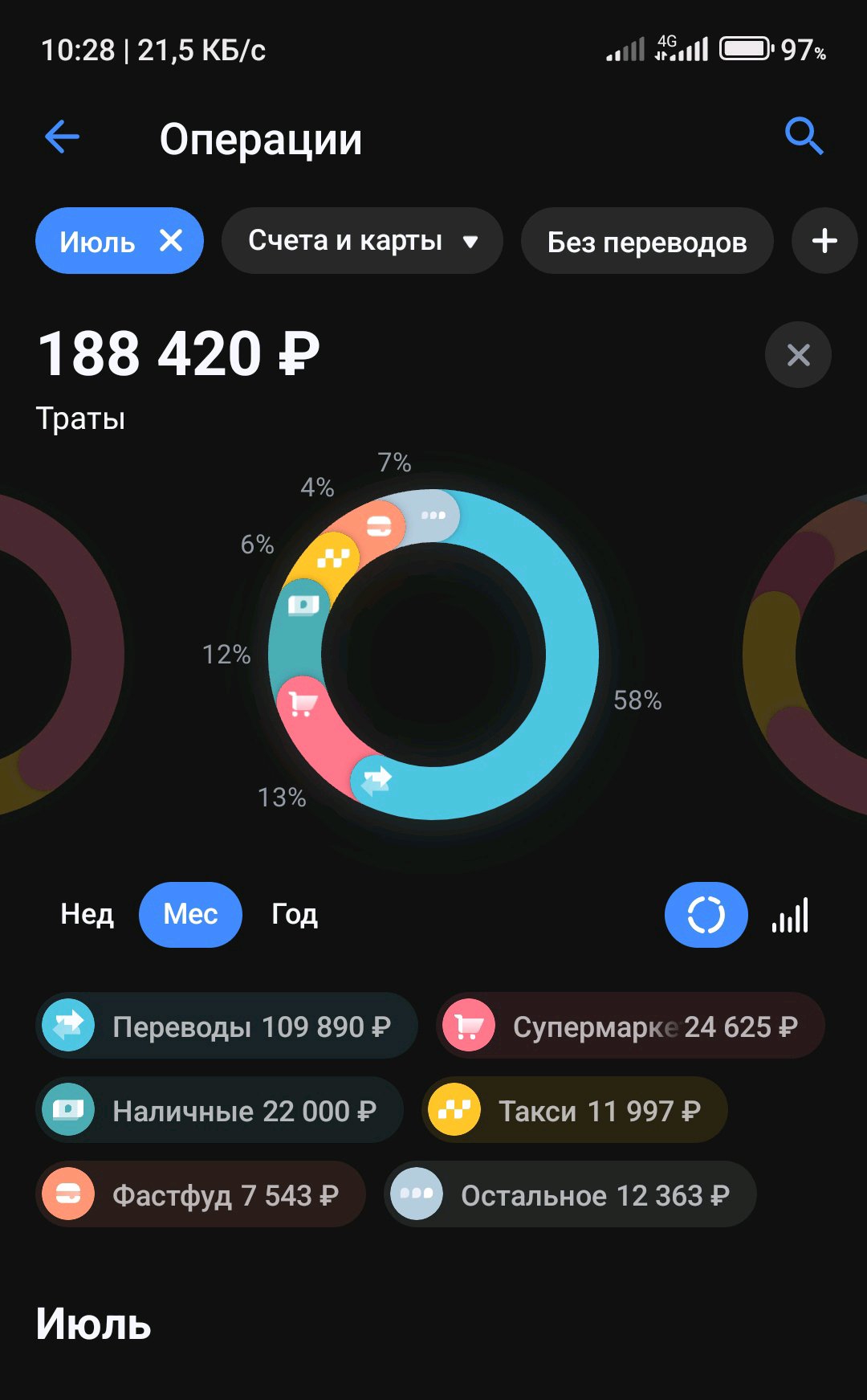Open the Переводы category of 109 890 ₽

coord(227,1026)
